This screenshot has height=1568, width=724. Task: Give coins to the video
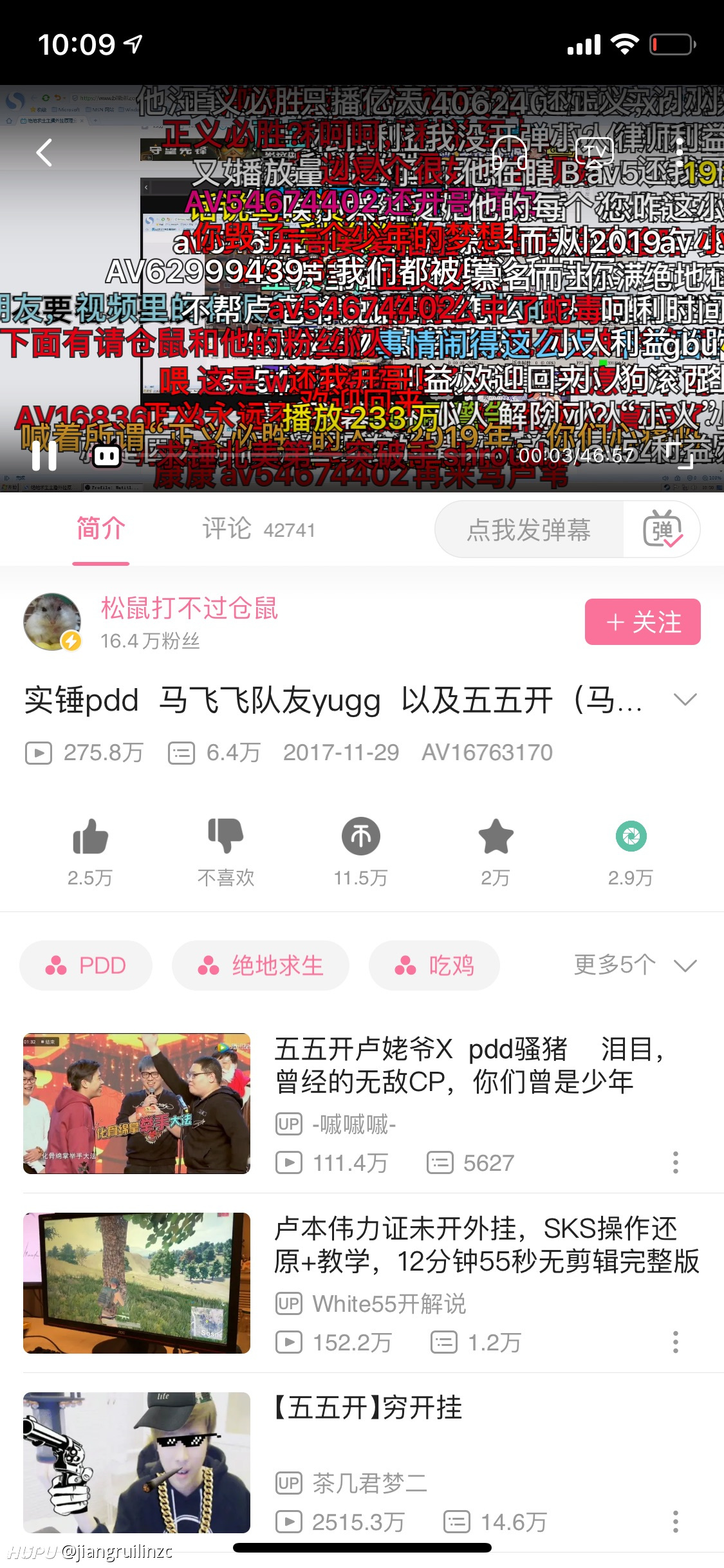pyautogui.click(x=360, y=852)
